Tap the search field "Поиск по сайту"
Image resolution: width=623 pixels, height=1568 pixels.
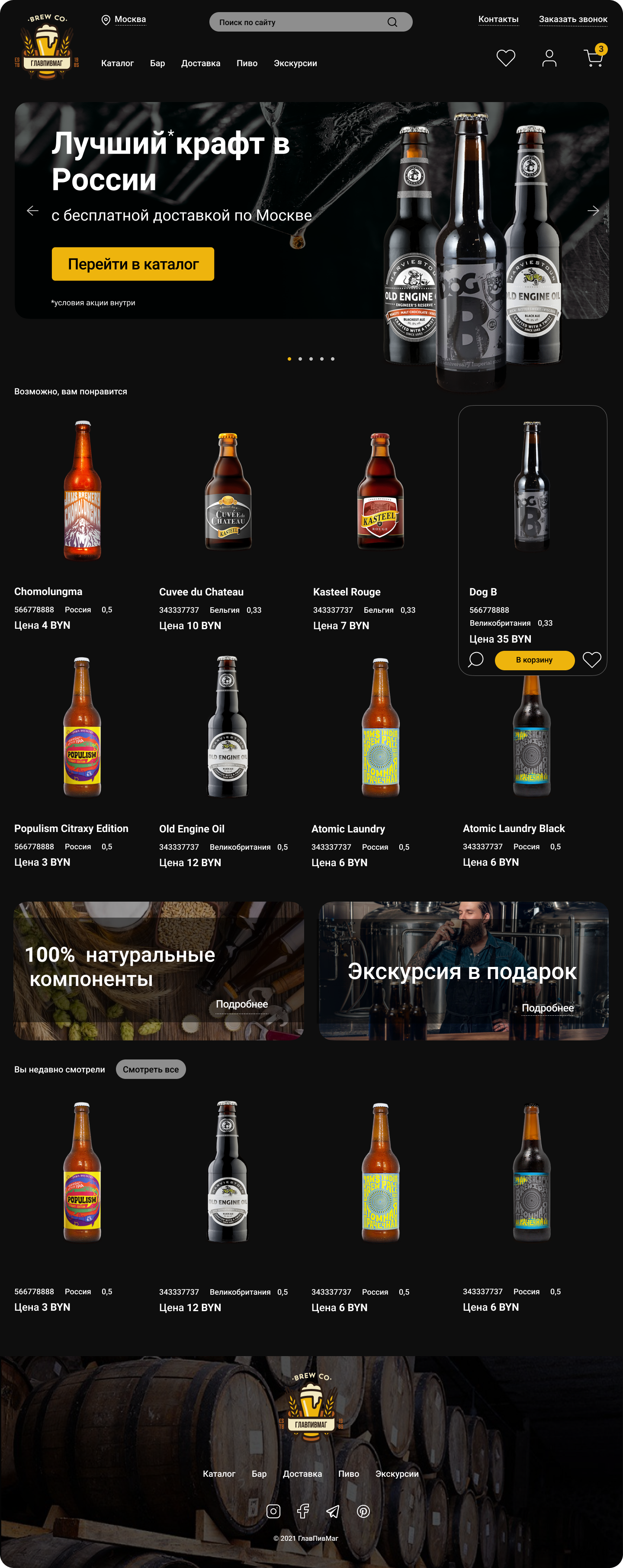(x=302, y=22)
